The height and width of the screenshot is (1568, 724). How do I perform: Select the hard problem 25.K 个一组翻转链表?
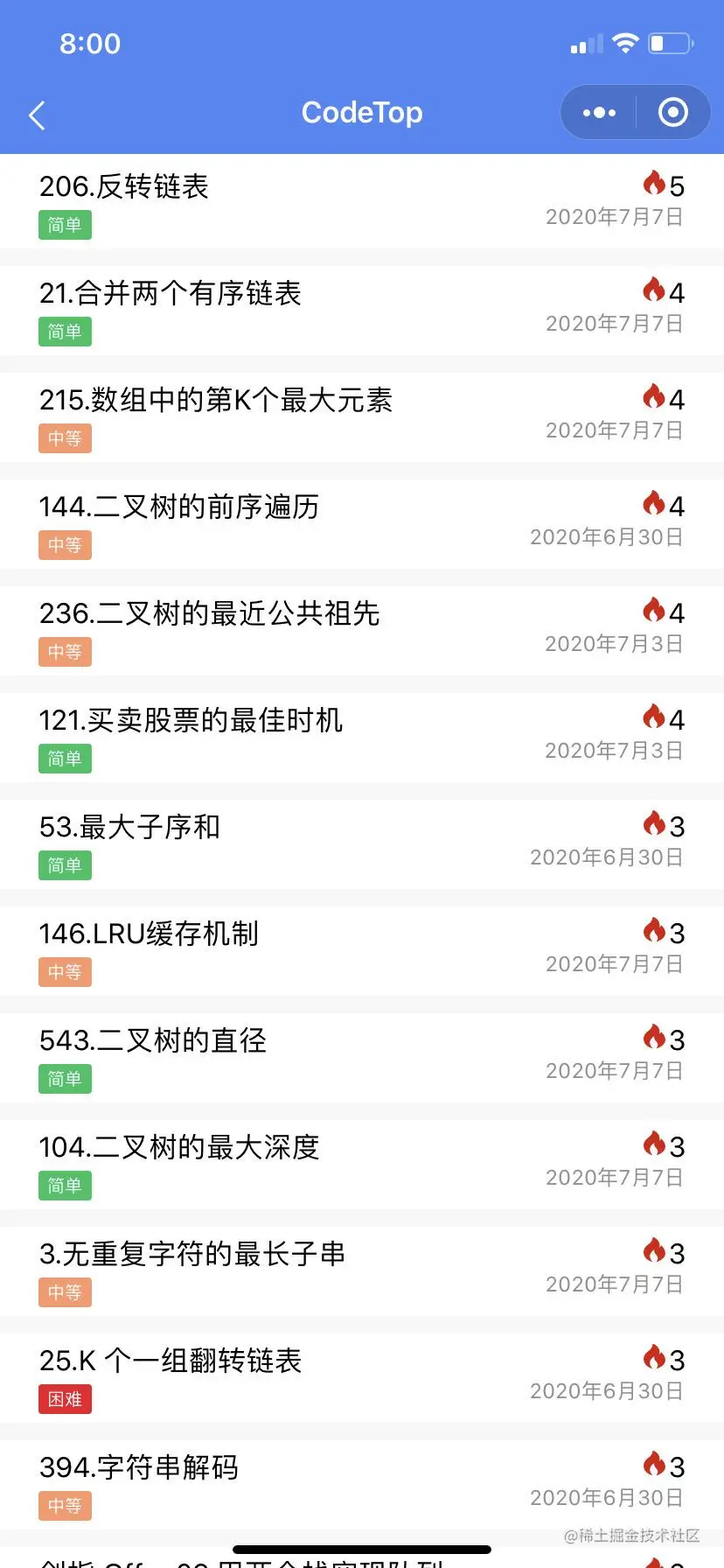point(171,1361)
